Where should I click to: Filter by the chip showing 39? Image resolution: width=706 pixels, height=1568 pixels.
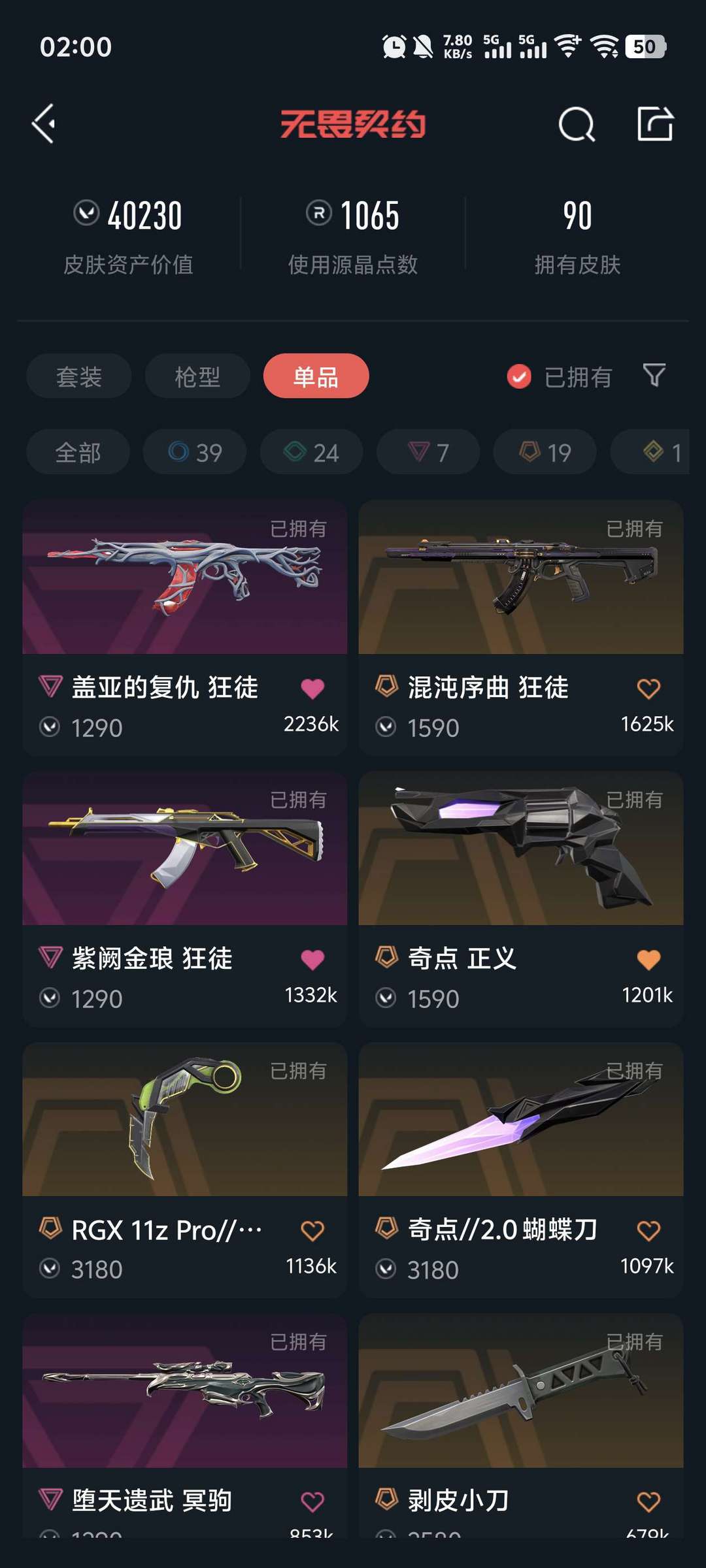click(x=195, y=452)
